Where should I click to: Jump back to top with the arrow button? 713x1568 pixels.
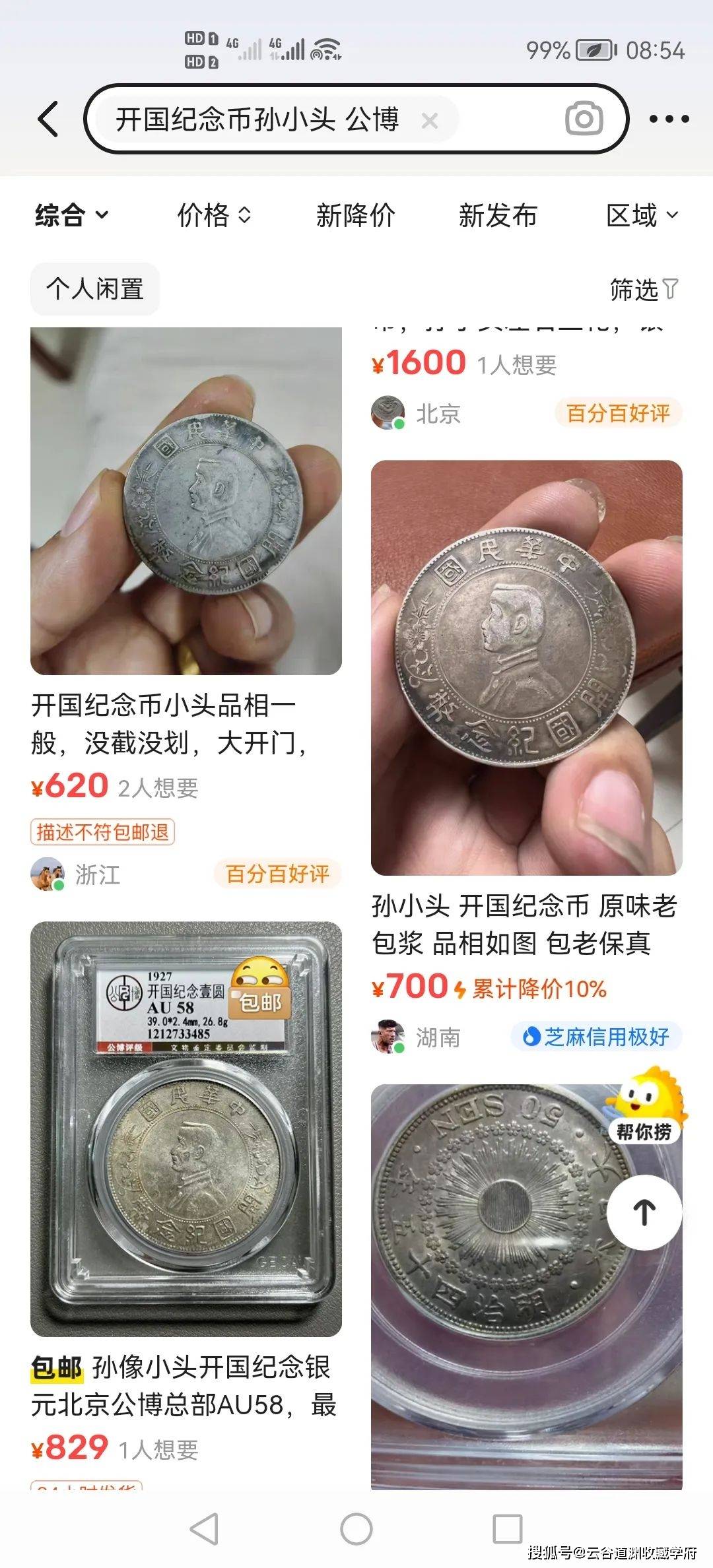(644, 1212)
